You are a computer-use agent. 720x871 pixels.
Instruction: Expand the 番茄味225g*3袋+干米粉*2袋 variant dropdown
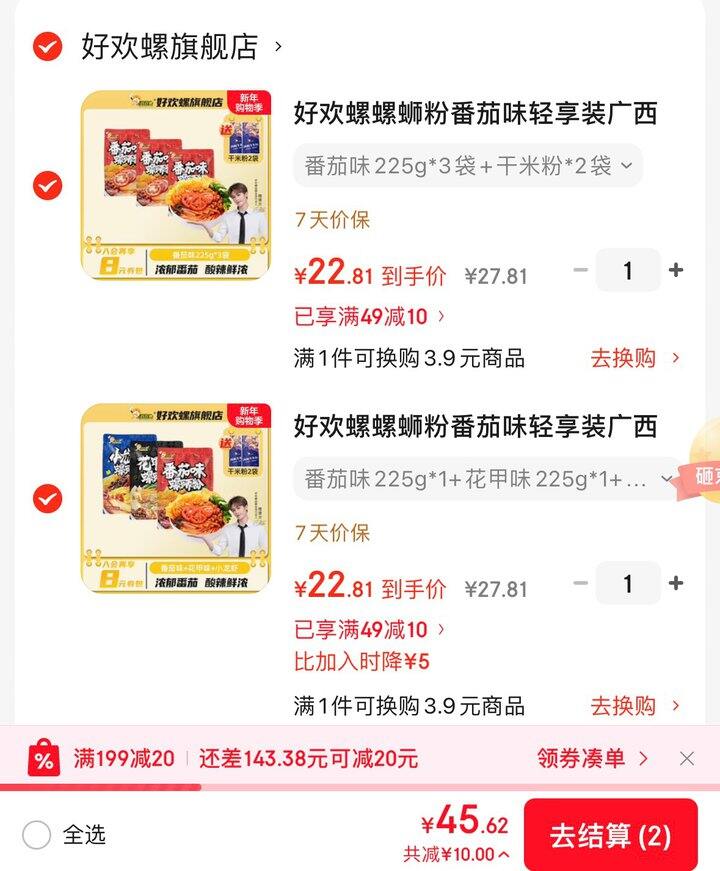pyautogui.click(x=468, y=166)
